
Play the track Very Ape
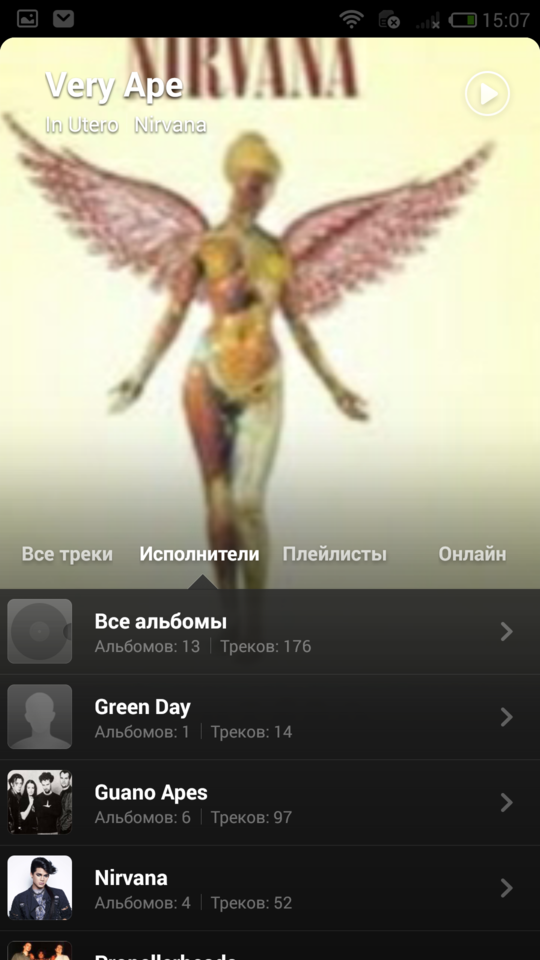[487, 94]
